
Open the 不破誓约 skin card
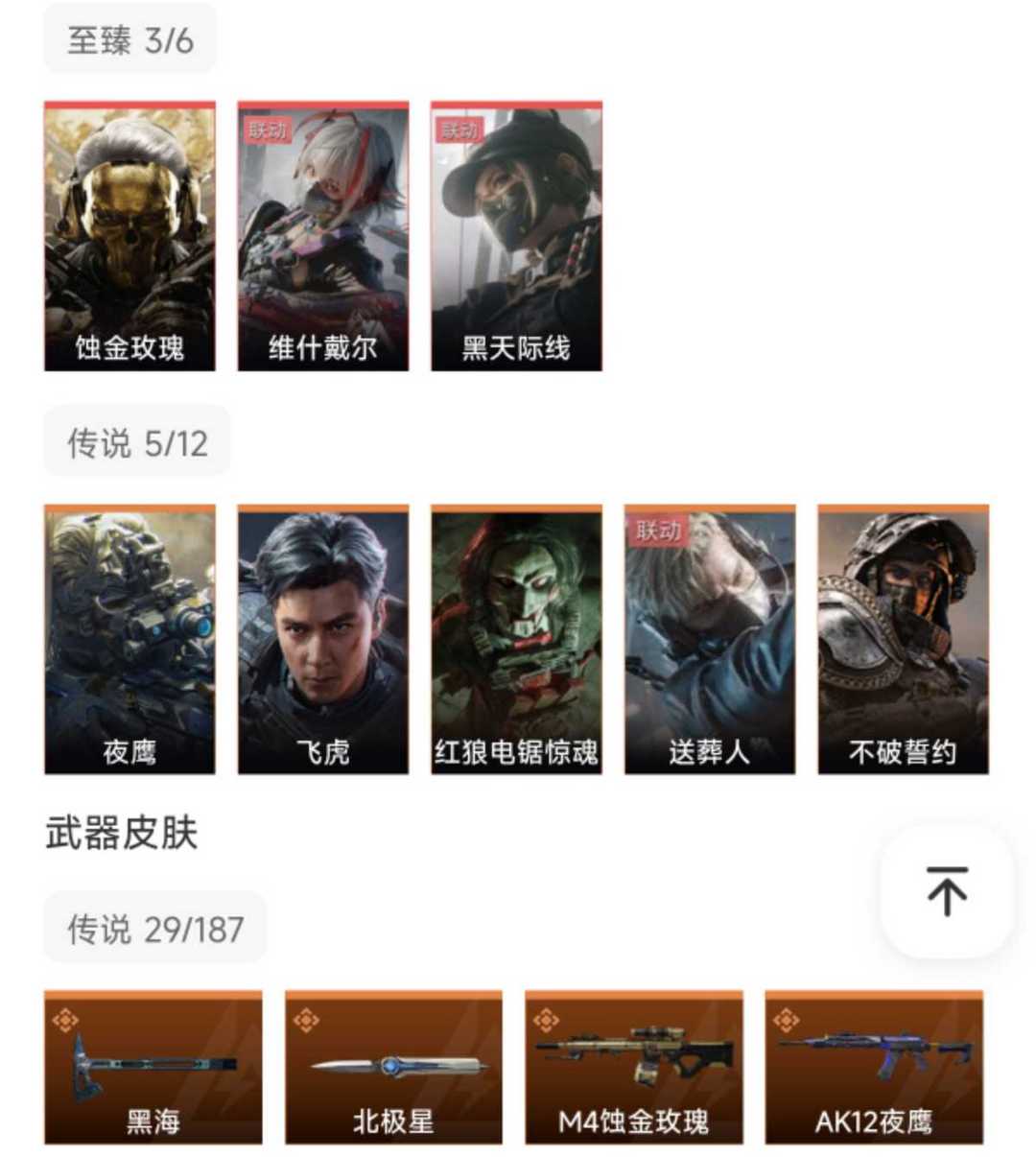coord(904,639)
